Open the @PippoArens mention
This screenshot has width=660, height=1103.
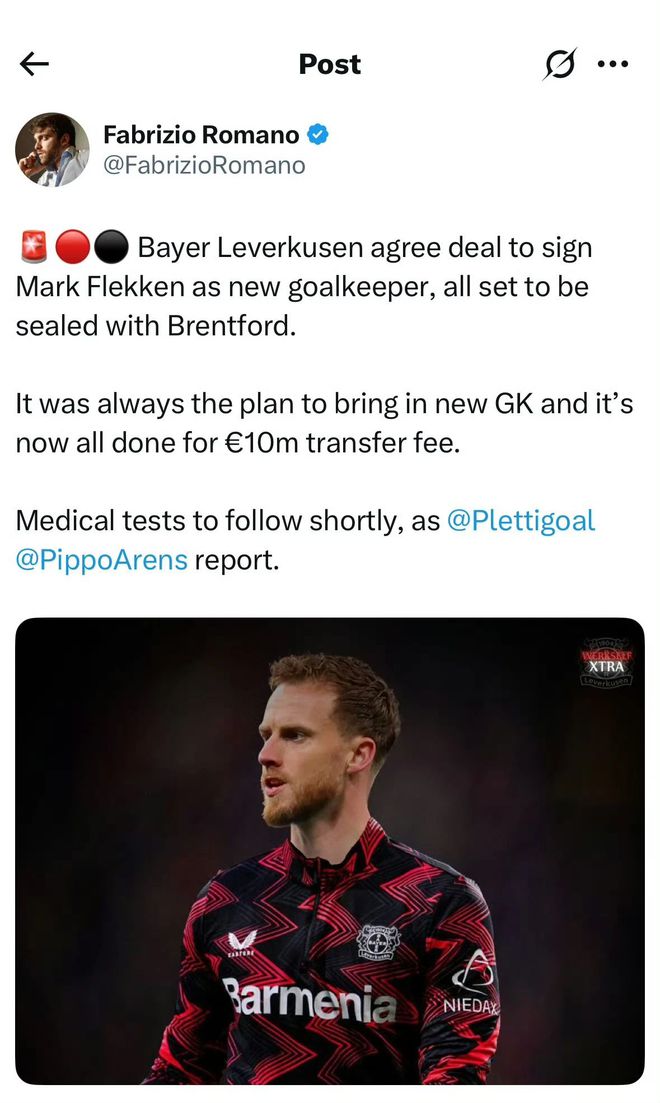pos(102,560)
